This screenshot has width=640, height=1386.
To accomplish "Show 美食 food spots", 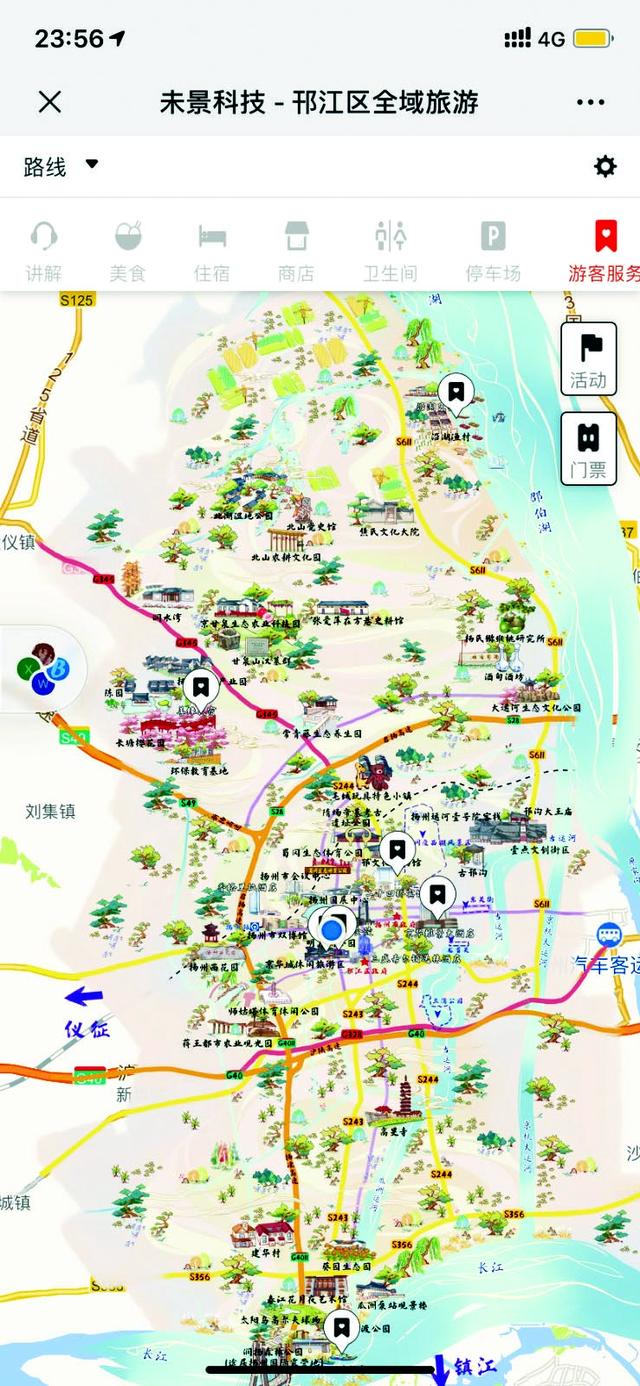I will (127, 250).
